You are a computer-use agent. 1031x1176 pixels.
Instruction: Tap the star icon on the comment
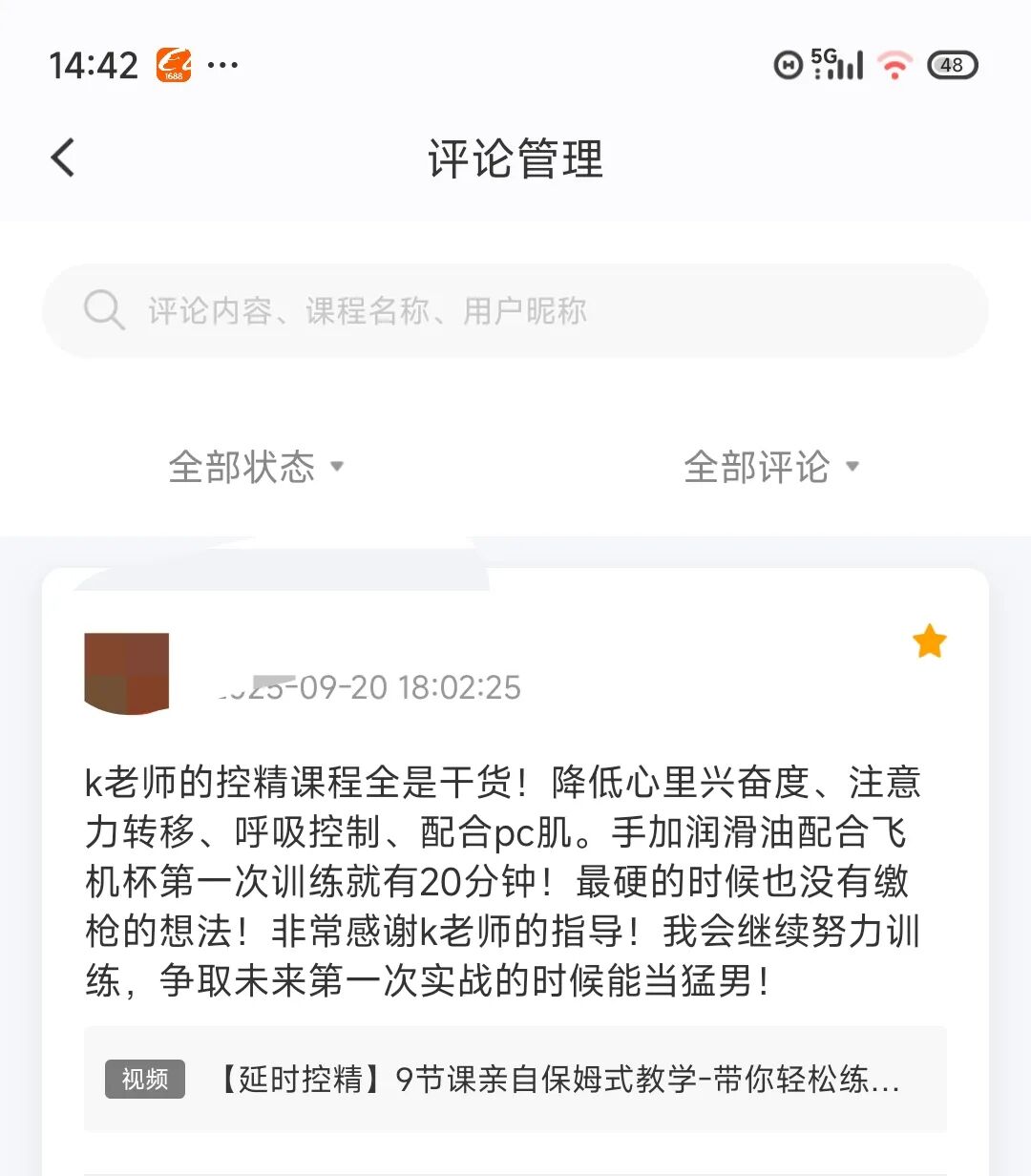[929, 641]
